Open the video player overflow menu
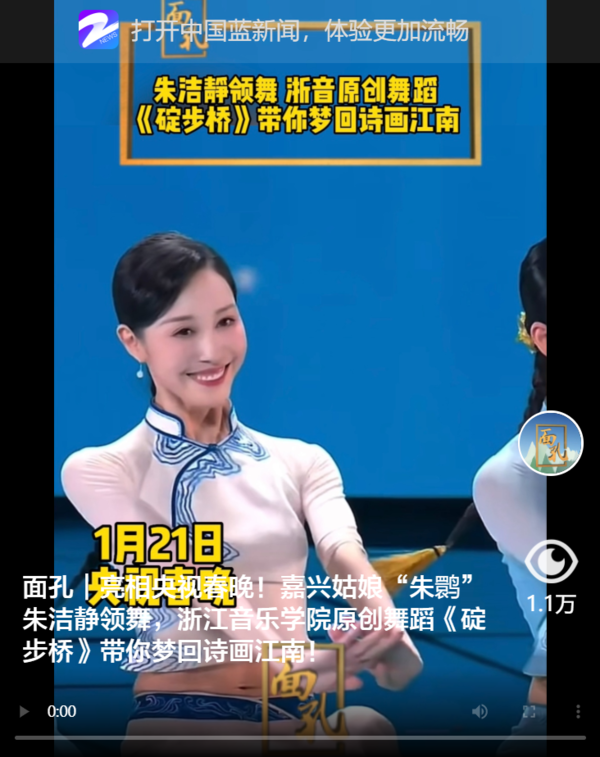This screenshot has height=757, width=600. click(x=578, y=711)
